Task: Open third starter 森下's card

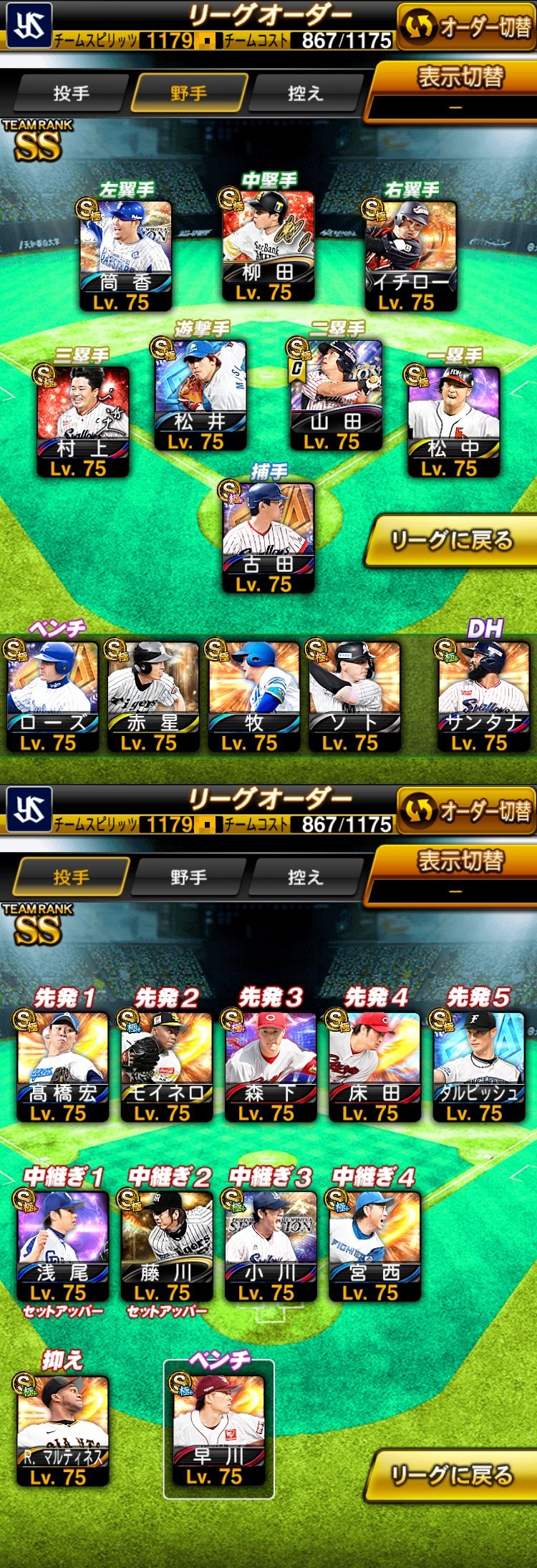Action: click(x=270, y=1066)
